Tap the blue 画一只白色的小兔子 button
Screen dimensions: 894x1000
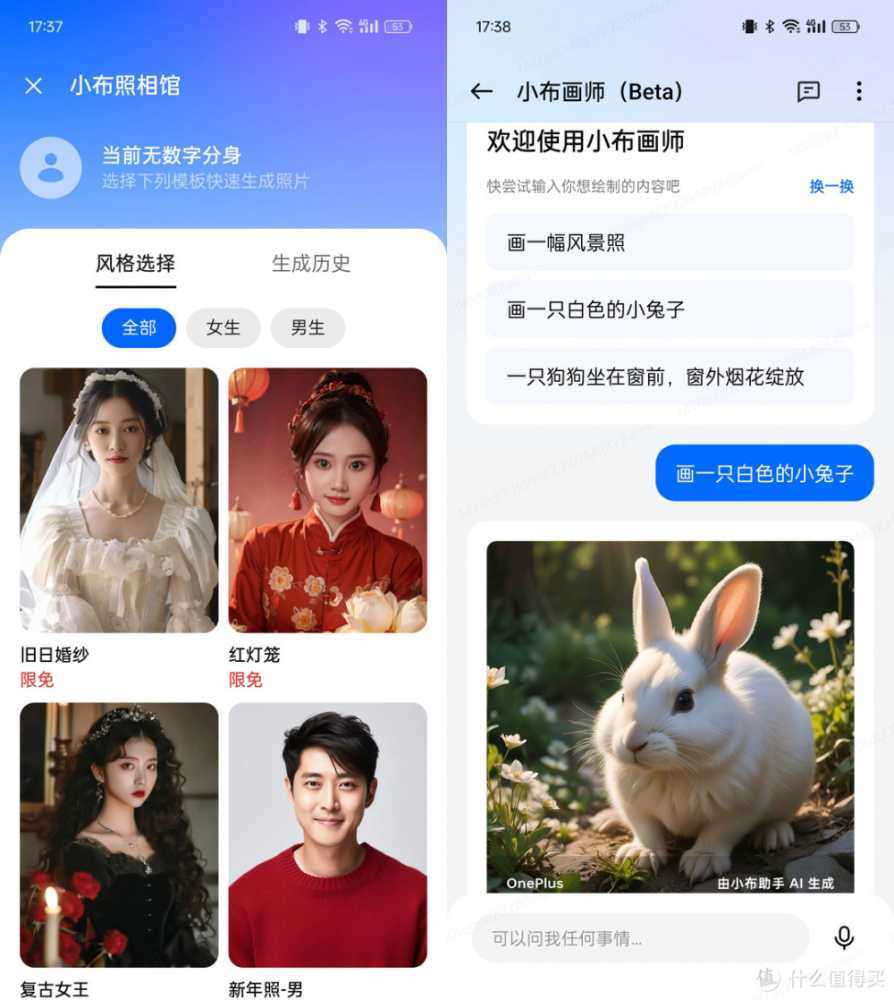(764, 472)
